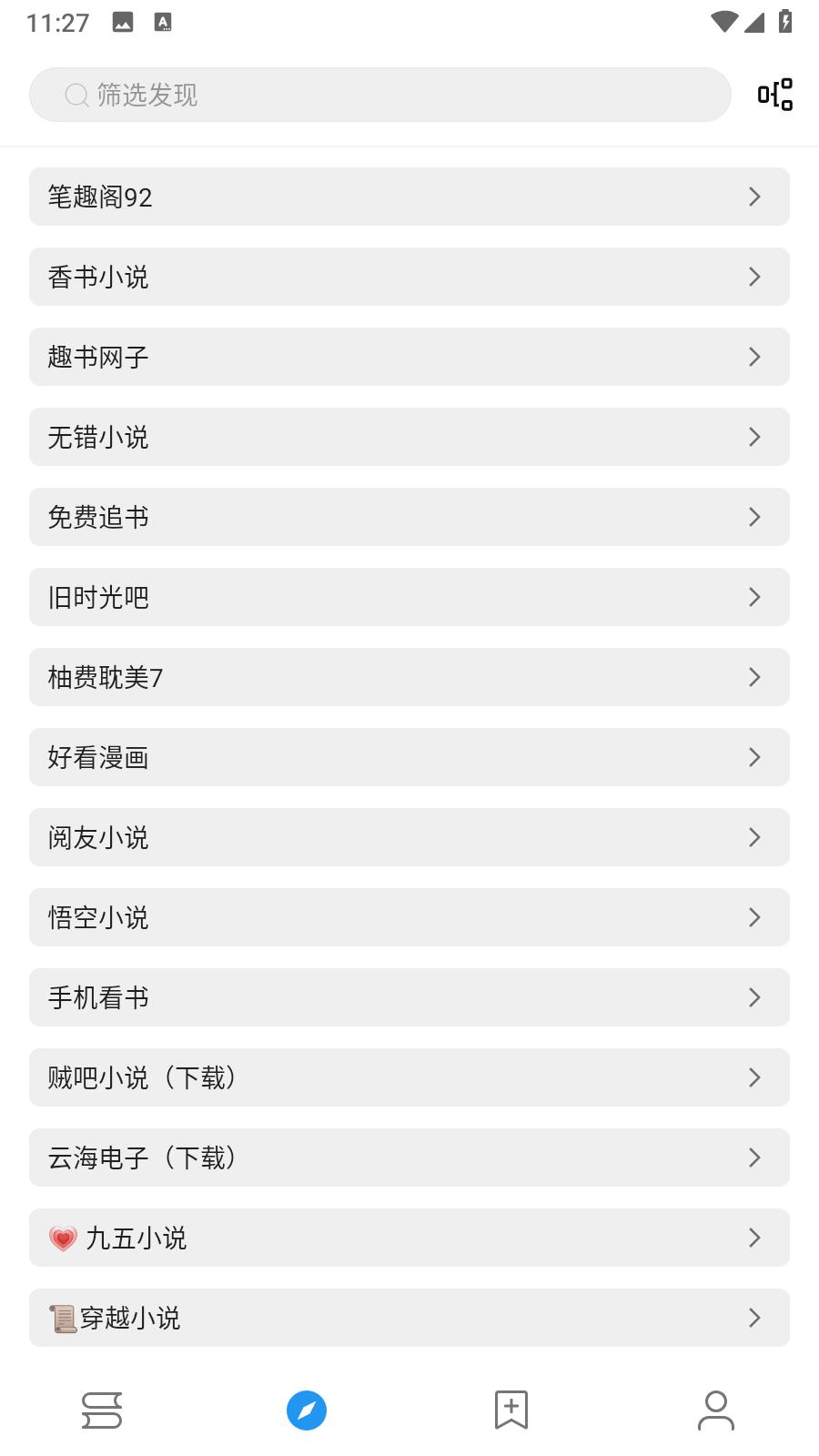This screenshot has width=819, height=1456.
Task: Open the 手机看书 book source
Action: pyautogui.click(x=409, y=997)
